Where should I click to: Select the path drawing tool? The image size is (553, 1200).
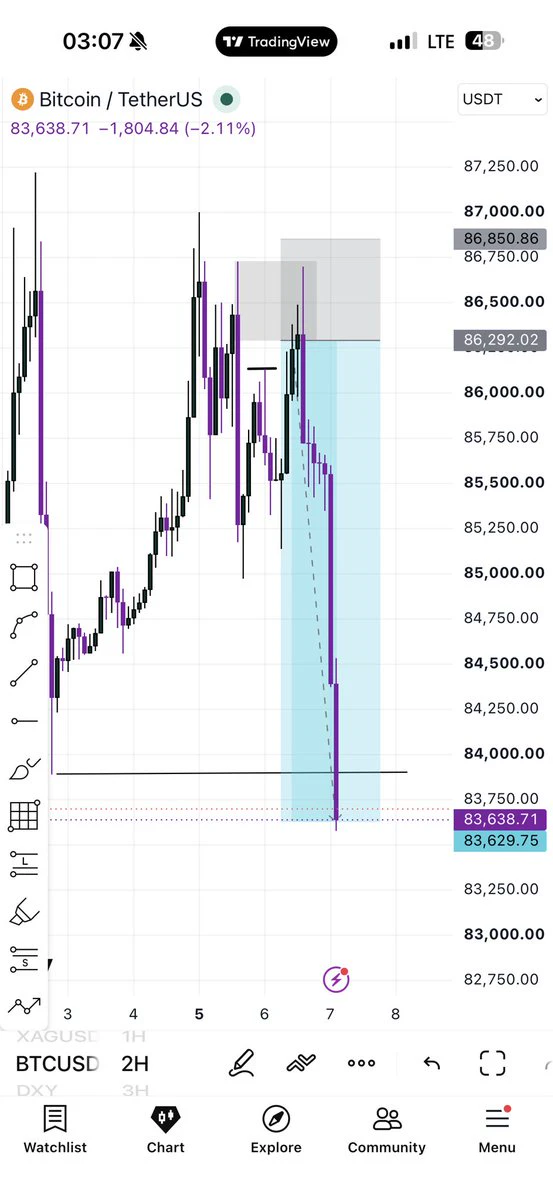tap(24, 625)
